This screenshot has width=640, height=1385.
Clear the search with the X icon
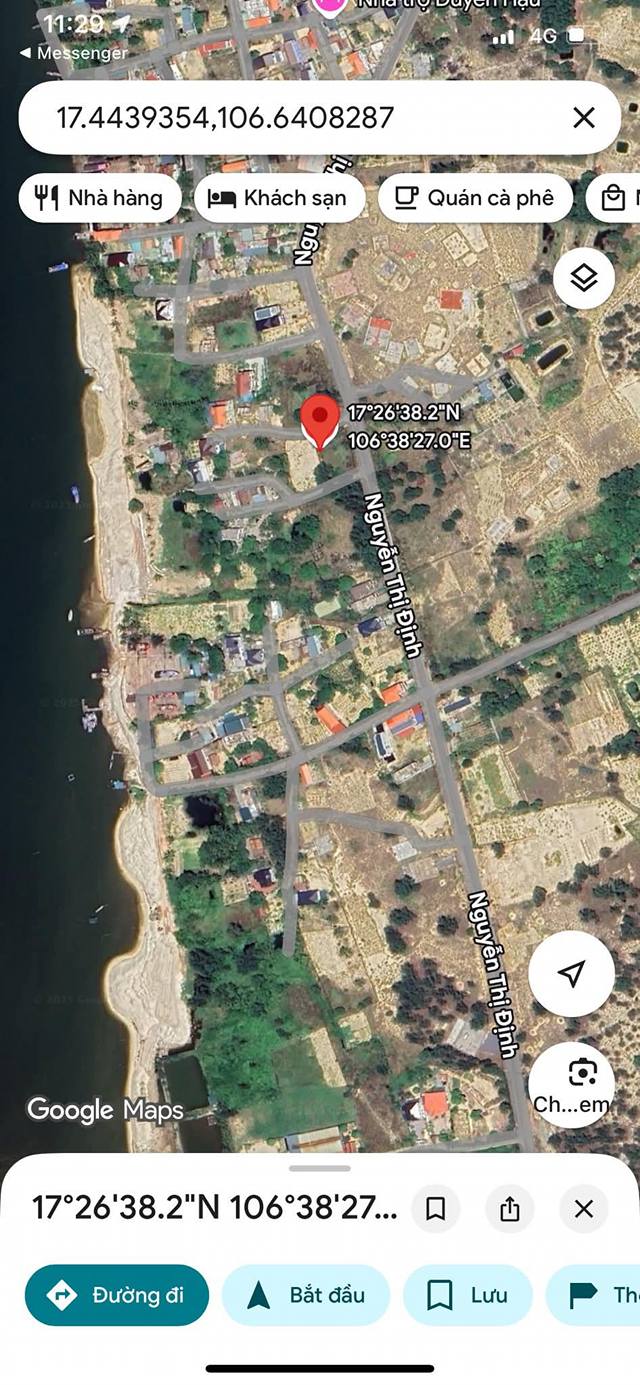[584, 118]
